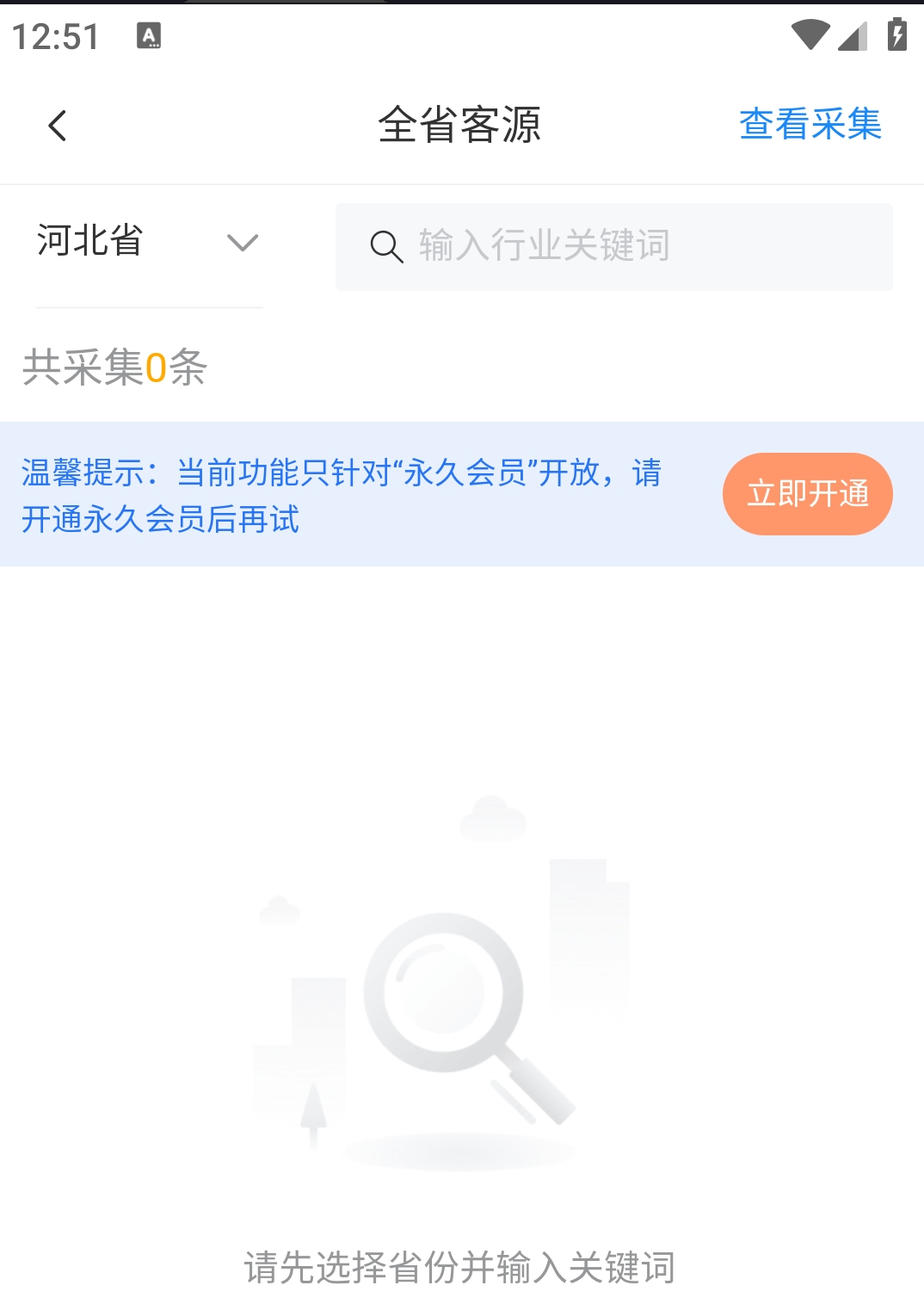This screenshot has width=924, height=1310.
Task: Tap the 全省客源 title
Action: point(462,123)
